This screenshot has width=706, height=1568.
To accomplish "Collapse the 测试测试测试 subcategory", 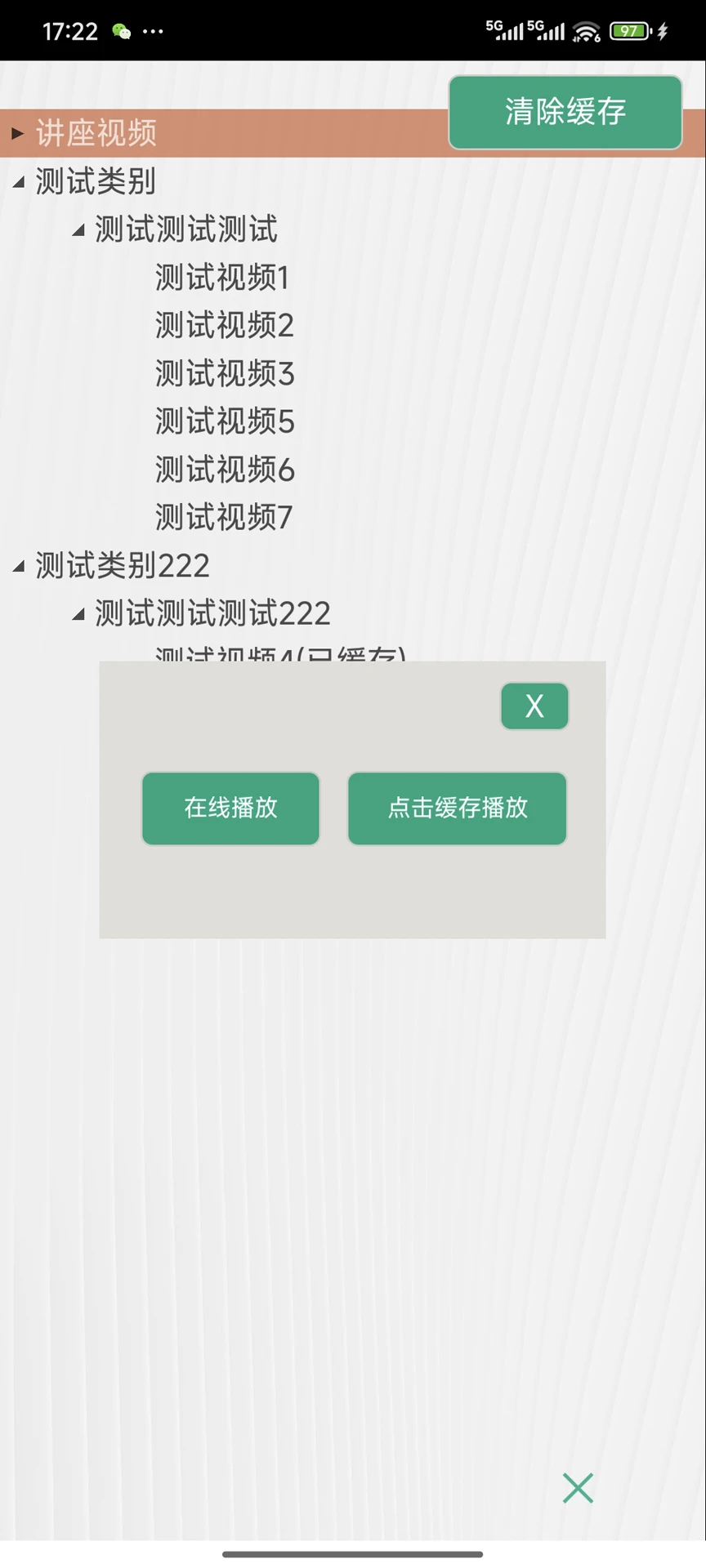I will [78, 230].
